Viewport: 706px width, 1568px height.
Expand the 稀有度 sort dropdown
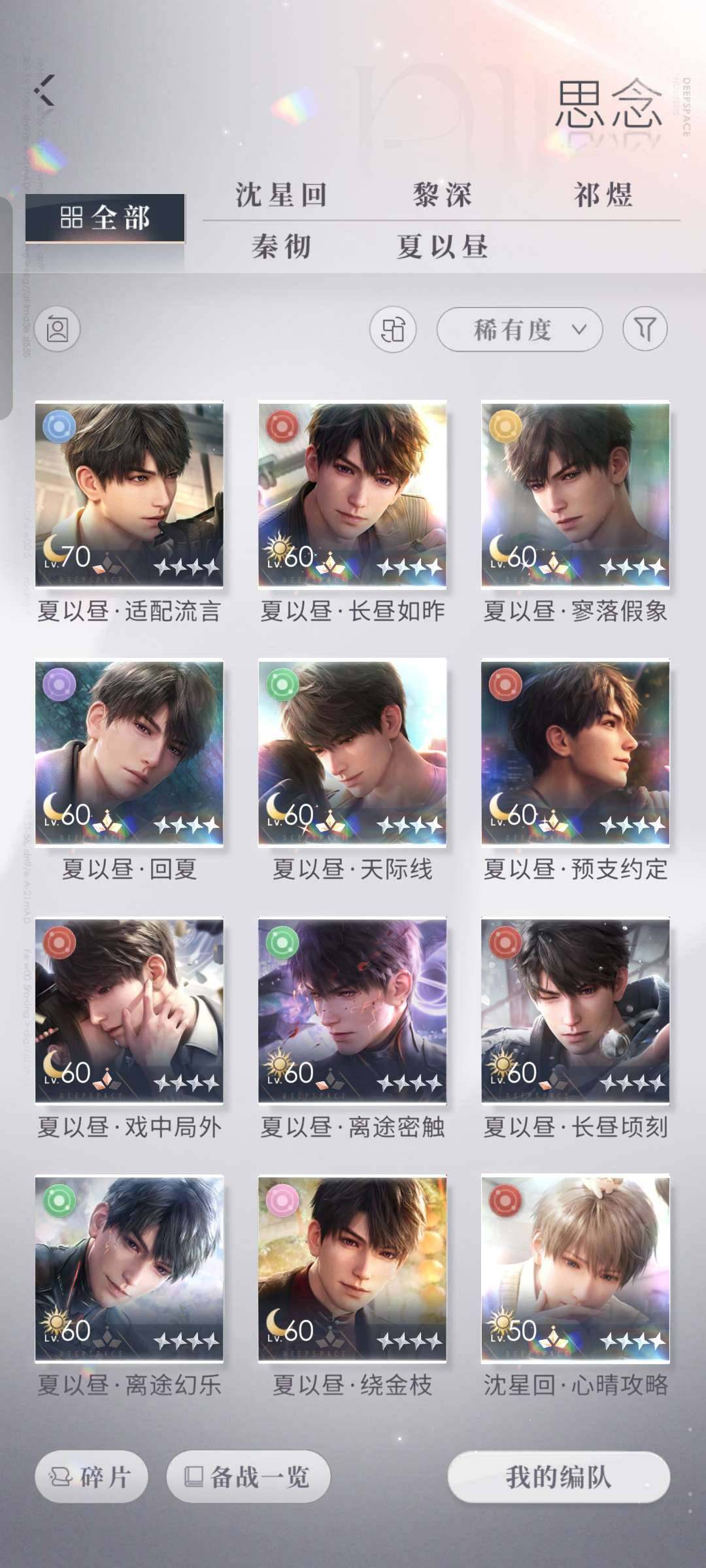point(519,329)
